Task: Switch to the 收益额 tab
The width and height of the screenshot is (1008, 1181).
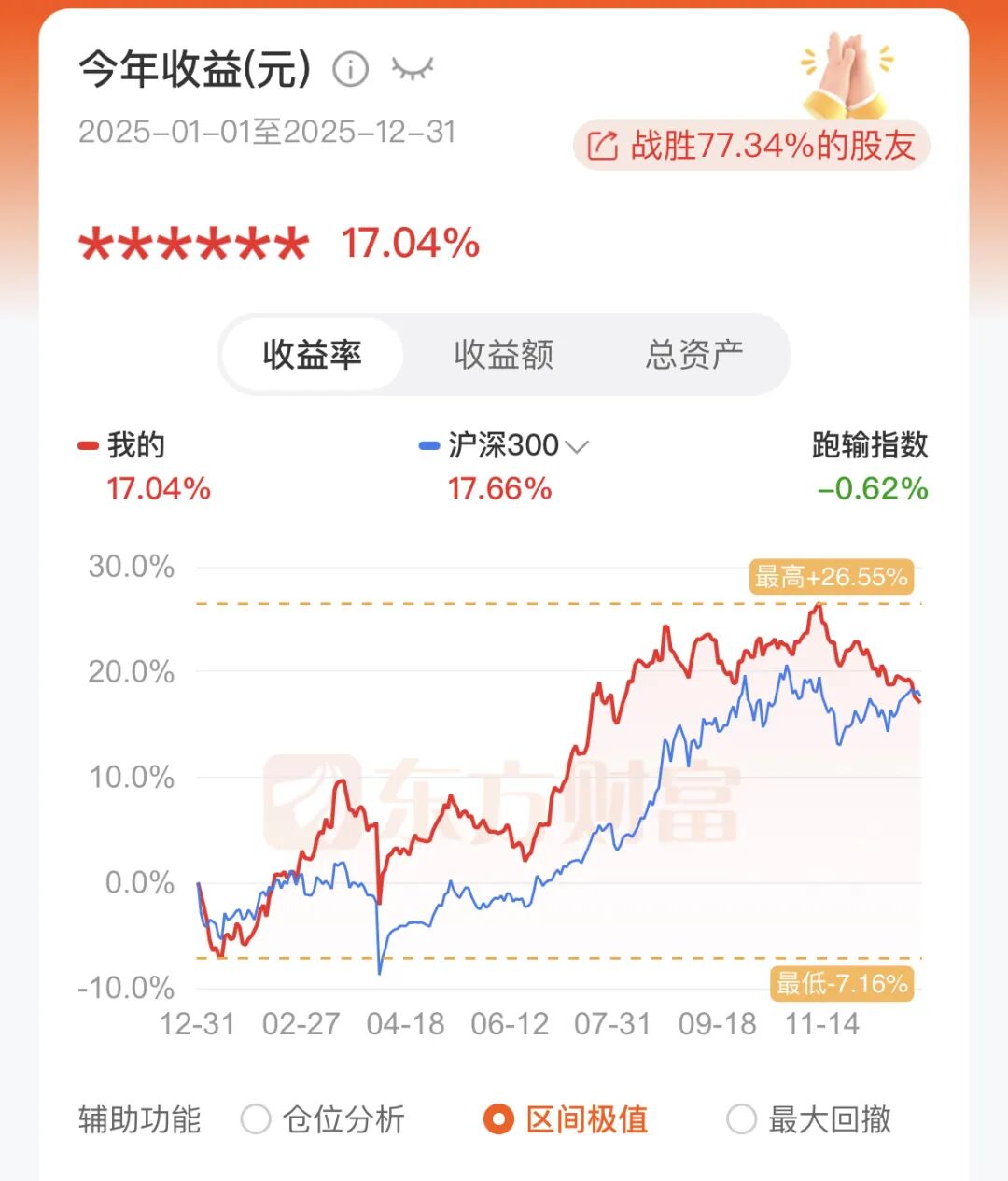Action: click(504, 355)
